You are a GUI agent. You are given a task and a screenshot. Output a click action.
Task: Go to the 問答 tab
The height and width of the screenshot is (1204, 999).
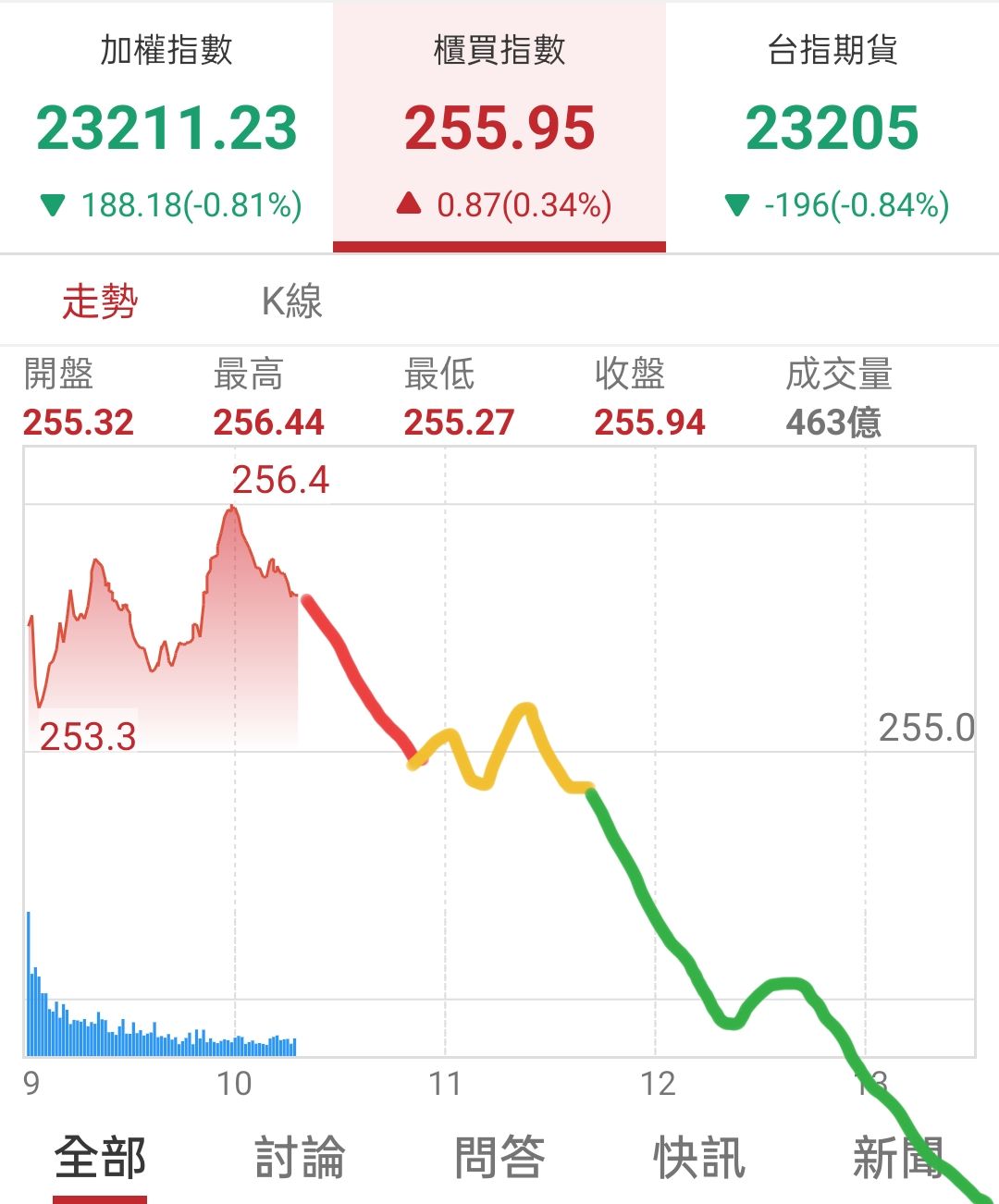(x=499, y=1158)
